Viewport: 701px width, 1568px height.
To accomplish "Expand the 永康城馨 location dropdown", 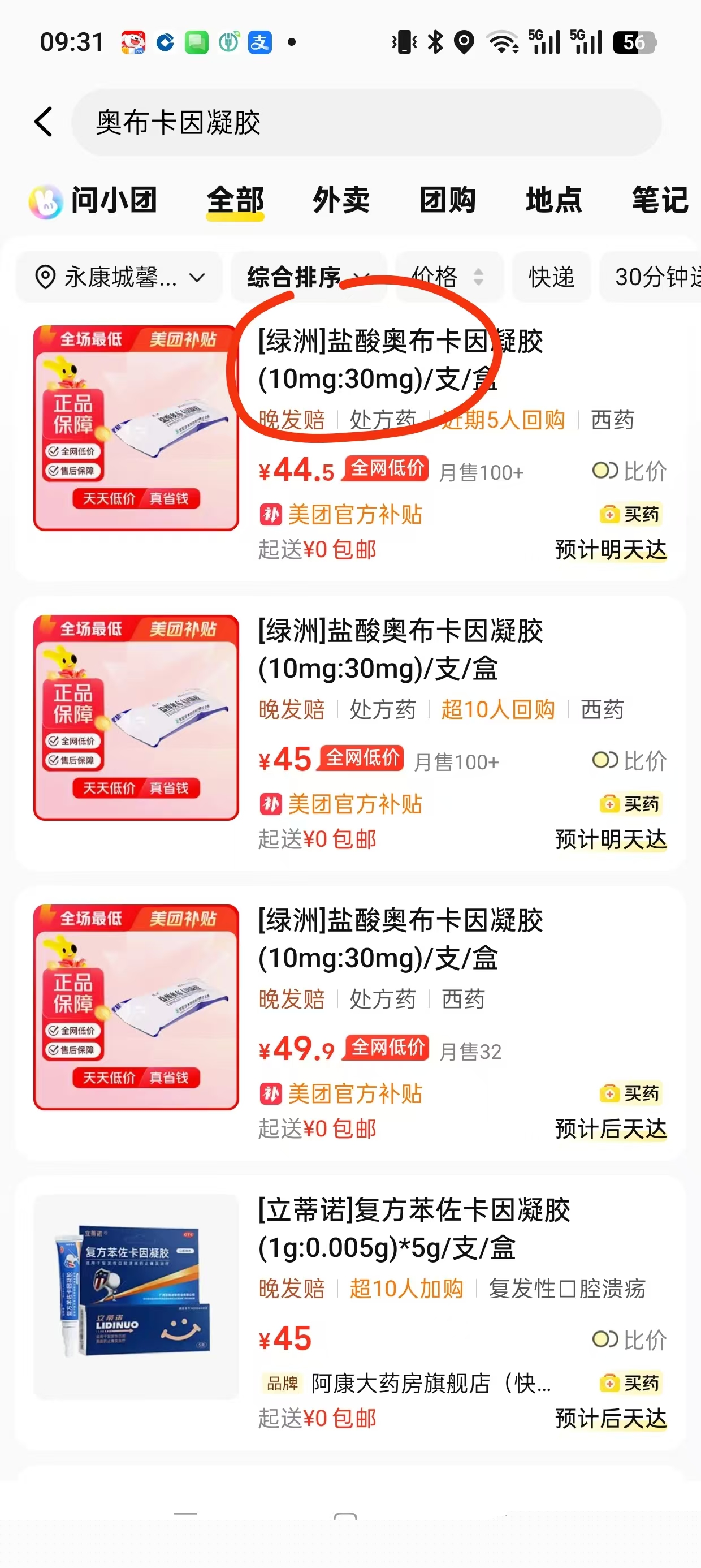I will pos(119,278).
